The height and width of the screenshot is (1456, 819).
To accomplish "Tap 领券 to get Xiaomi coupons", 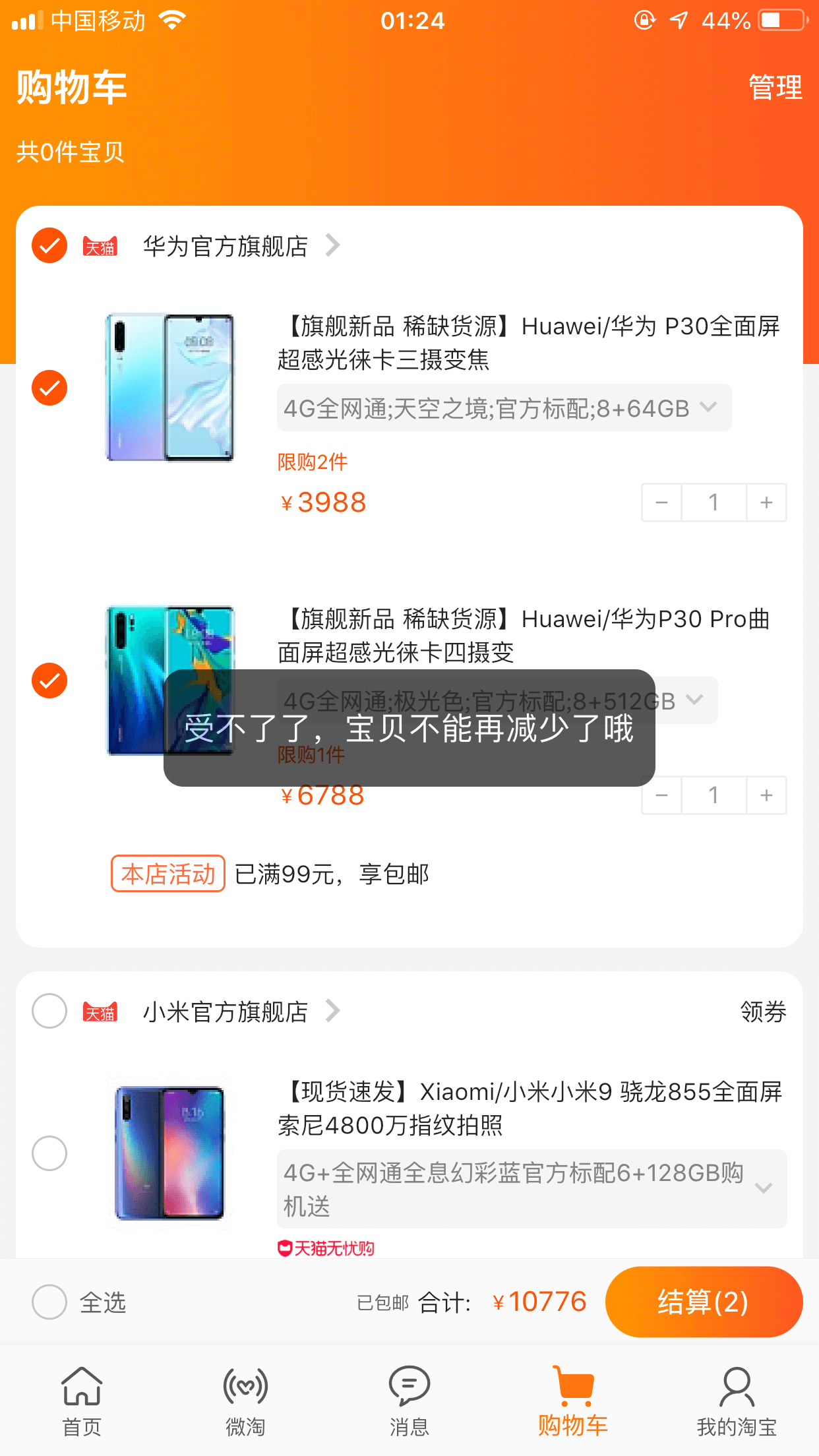I will (x=763, y=1012).
